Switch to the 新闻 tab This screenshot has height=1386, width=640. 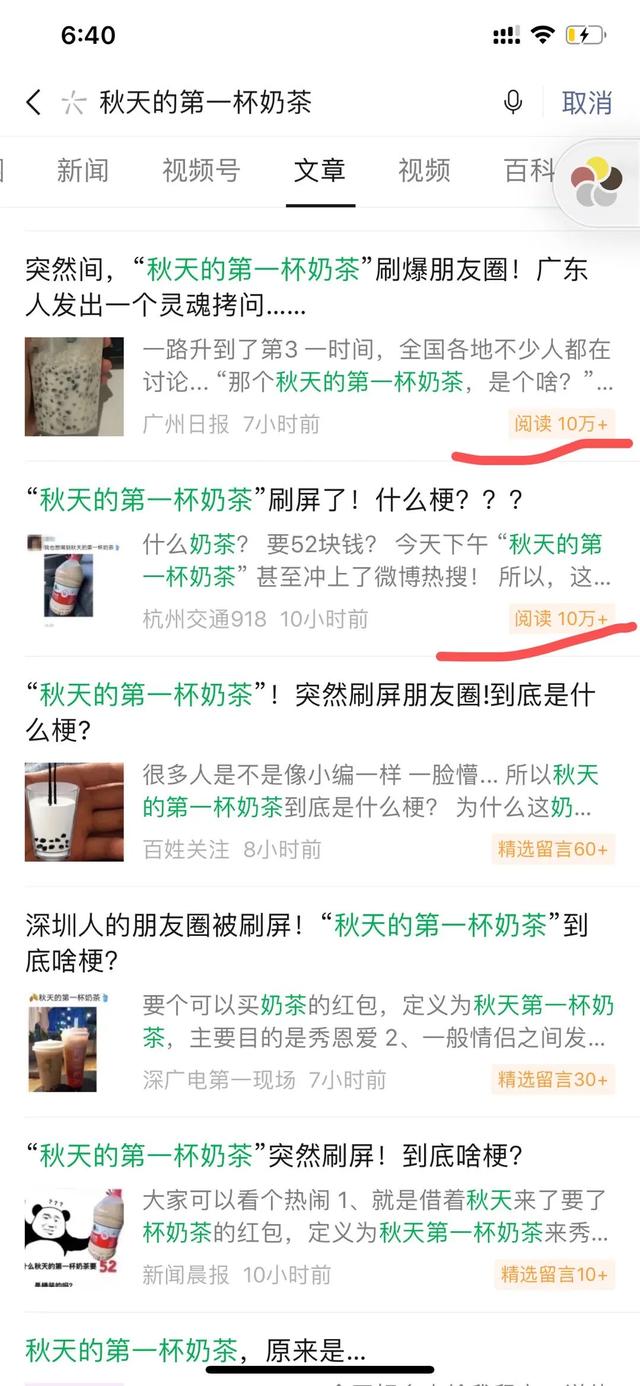pyautogui.click(x=82, y=171)
